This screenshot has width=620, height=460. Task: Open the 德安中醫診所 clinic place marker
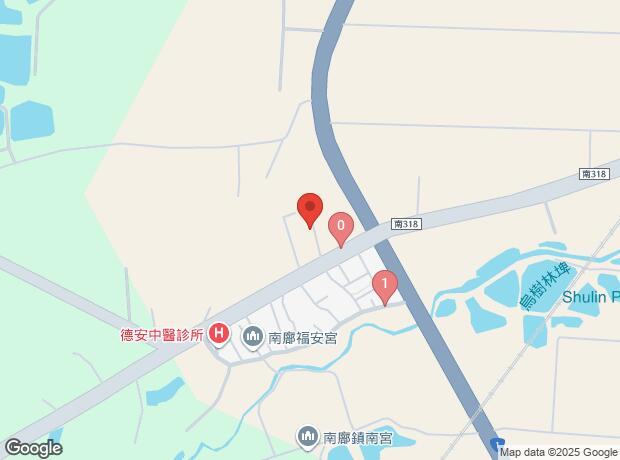[x=219, y=336]
